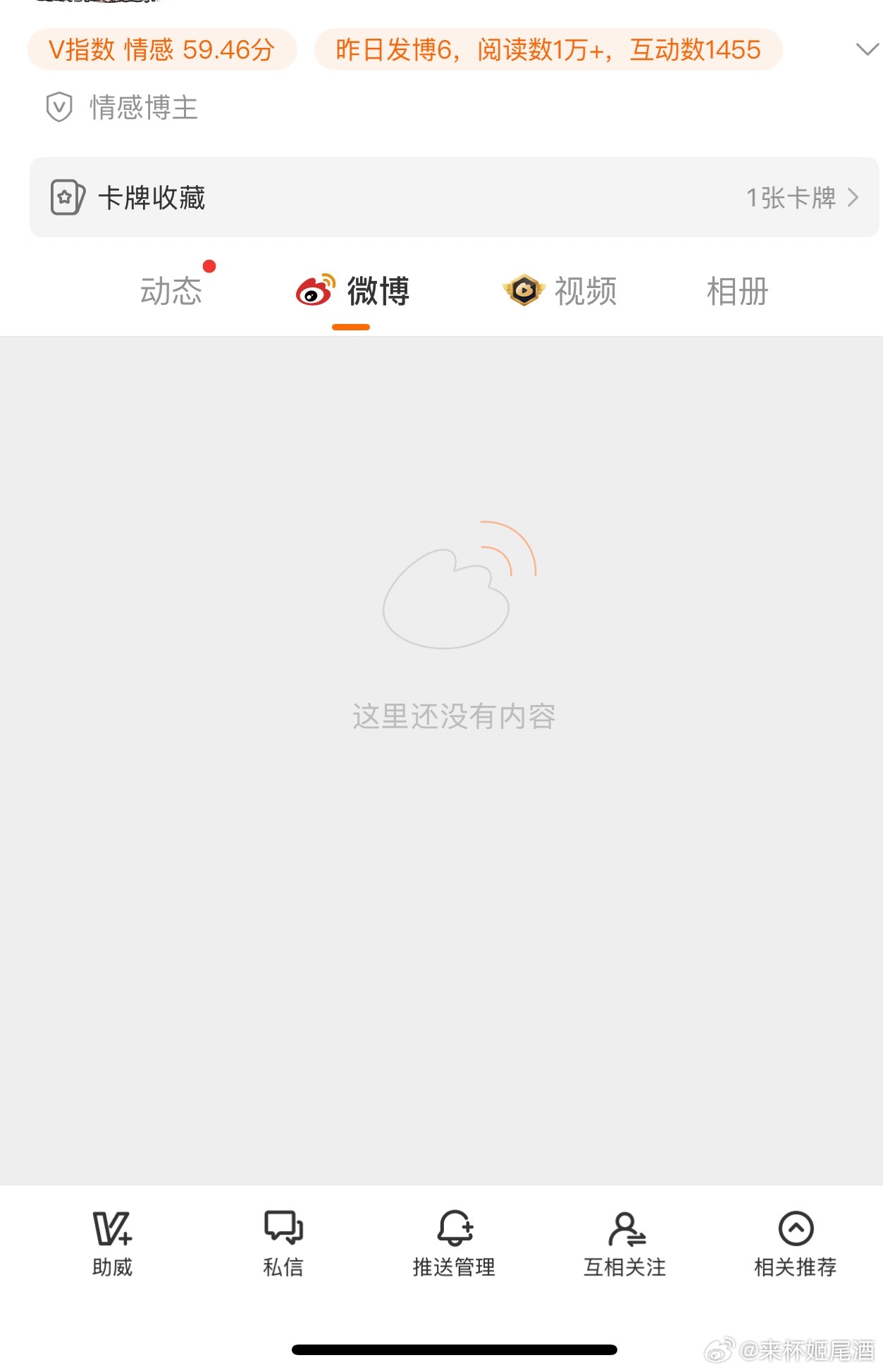Tap the 助威 button

(x=112, y=1244)
